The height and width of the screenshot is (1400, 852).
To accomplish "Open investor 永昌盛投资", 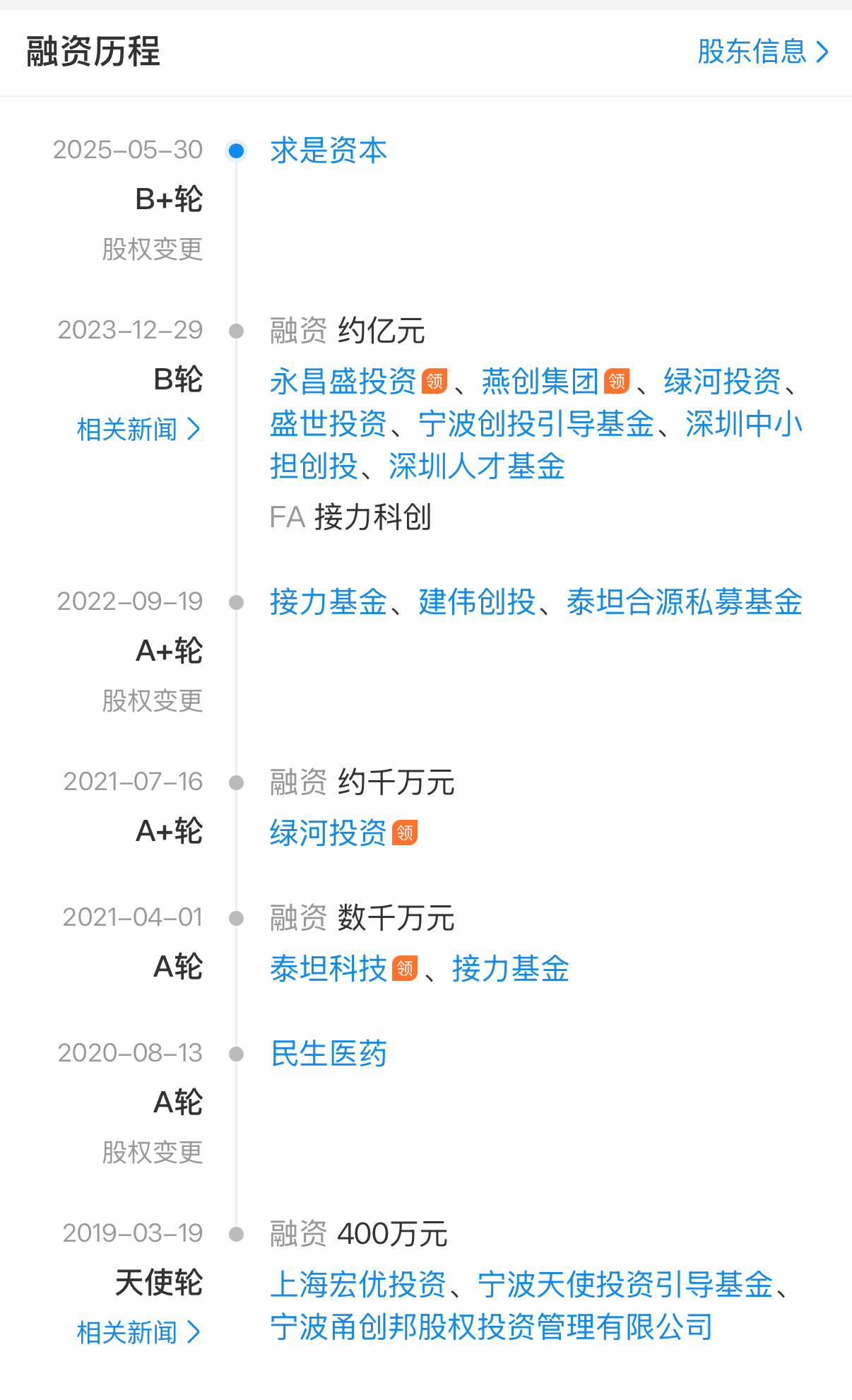I will (x=343, y=382).
